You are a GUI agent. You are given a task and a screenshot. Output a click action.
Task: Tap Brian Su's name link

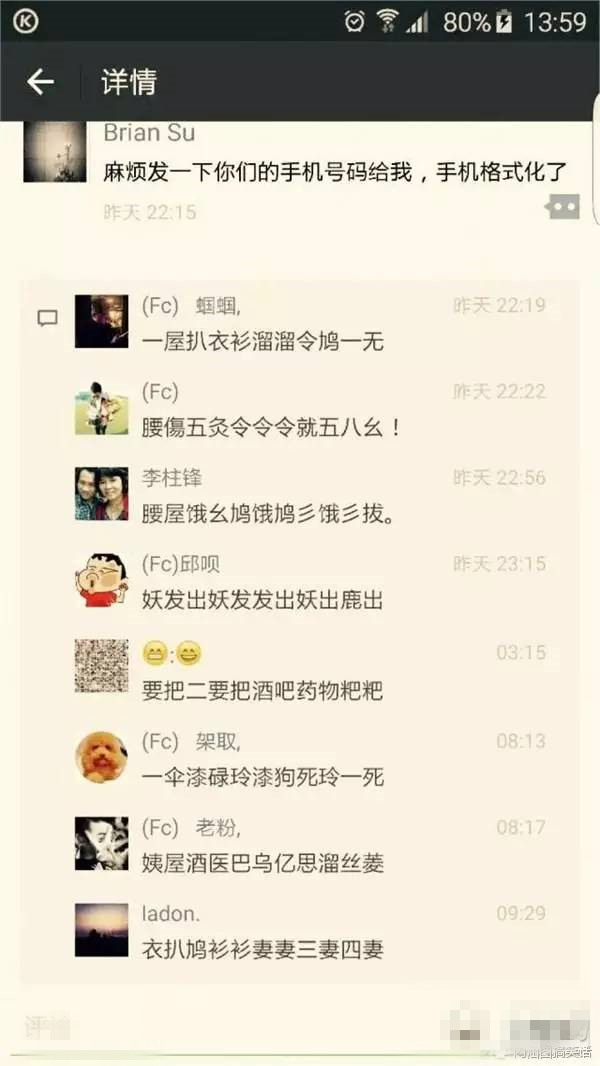(x=149, y=133)
